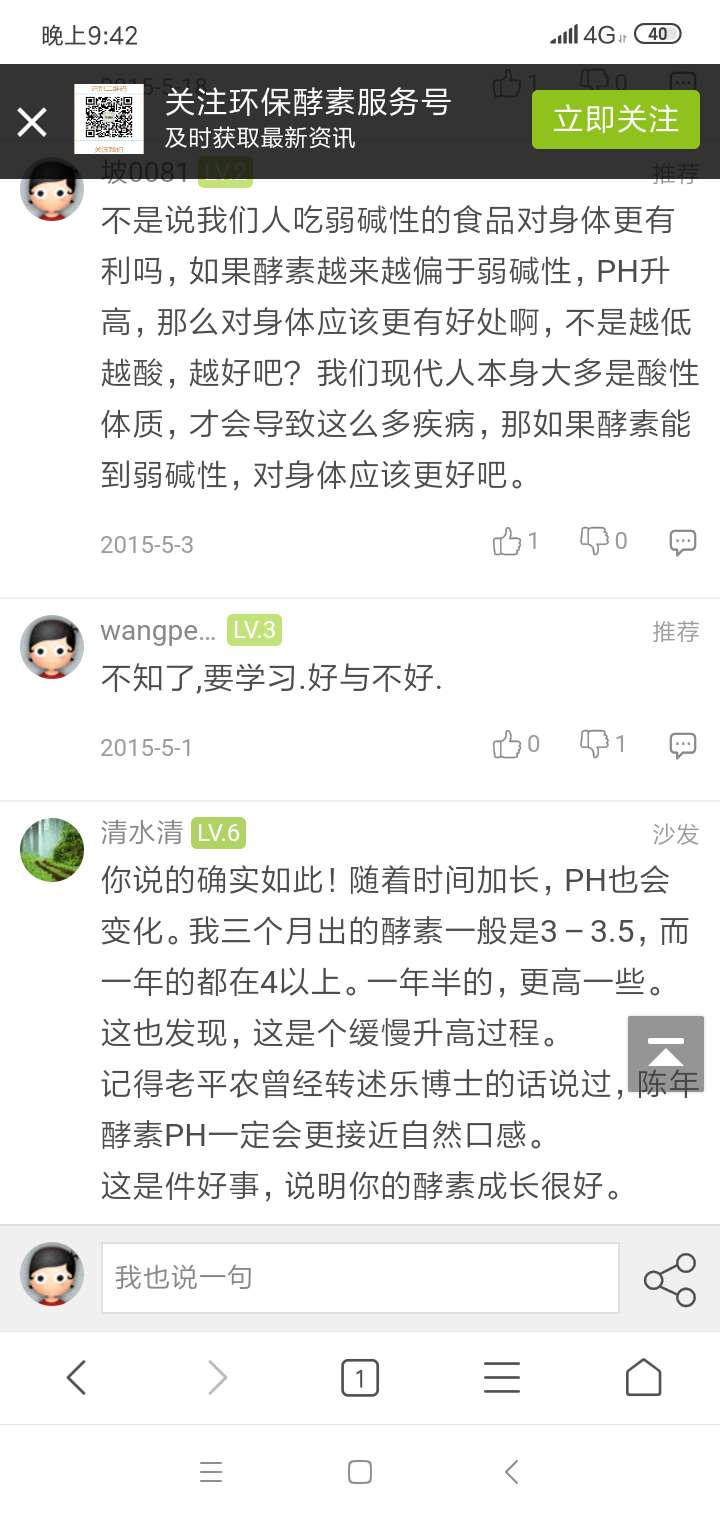Image resolution: width=720 pixels, height=1520 pixels.
Task: Open 清水清's profile avatar
Action: 52,850
